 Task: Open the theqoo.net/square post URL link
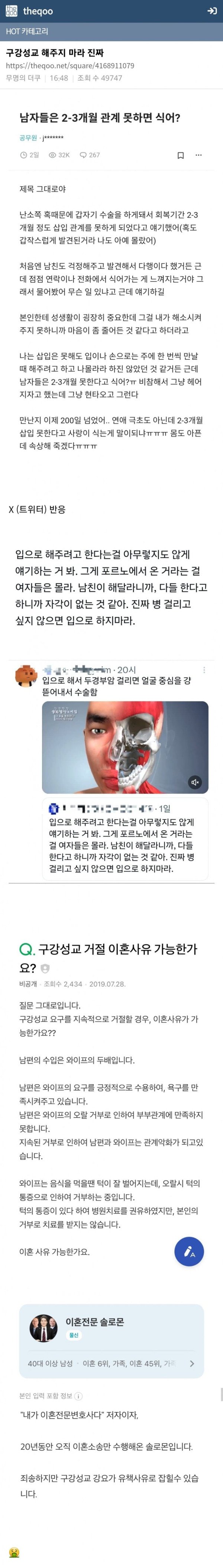coord(70,66)
